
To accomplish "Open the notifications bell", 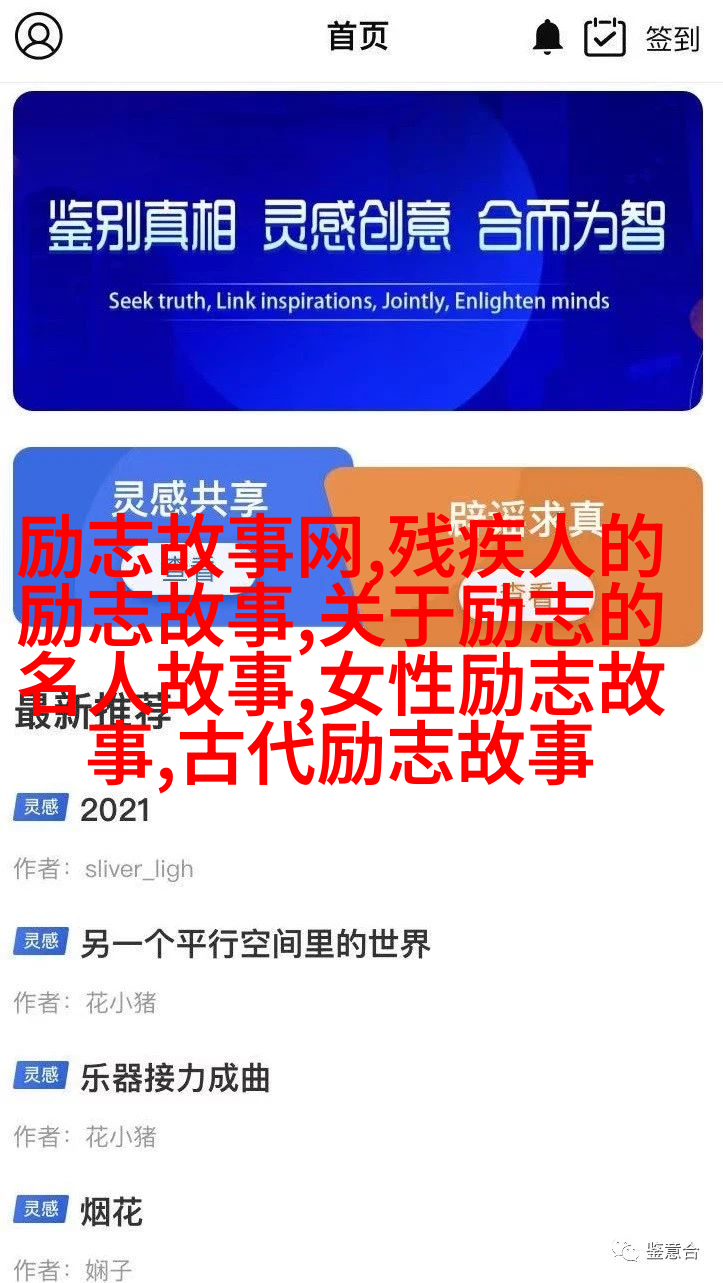I will [547, 38].
